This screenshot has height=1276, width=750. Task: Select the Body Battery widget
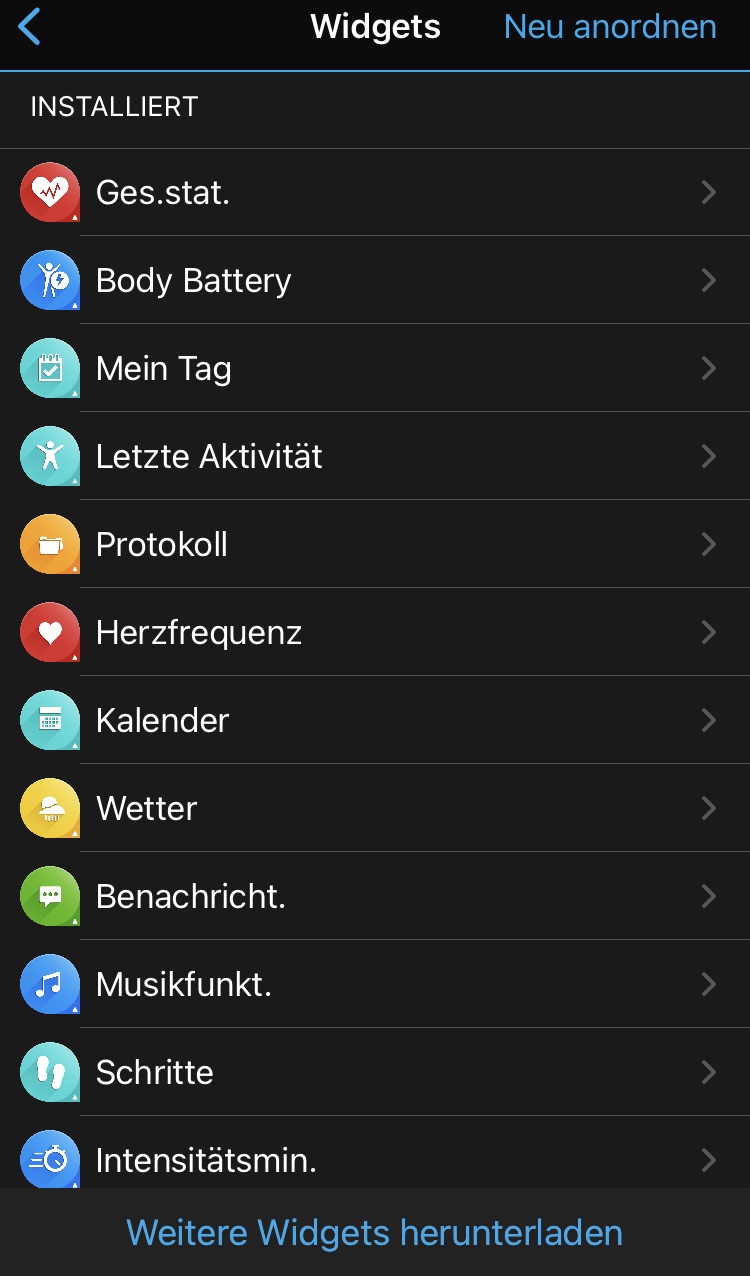[375, 280]
